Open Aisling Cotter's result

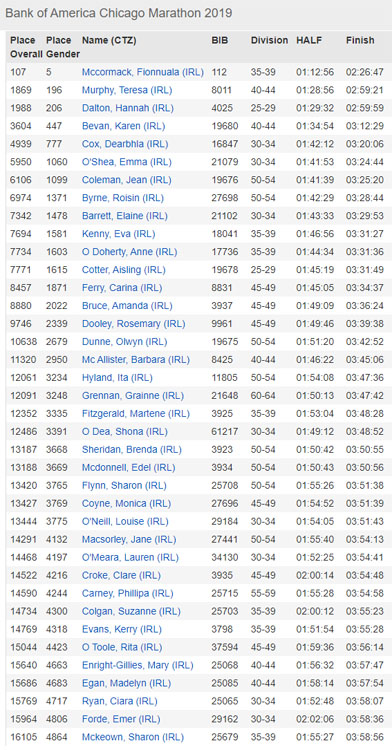coord(124,270)
